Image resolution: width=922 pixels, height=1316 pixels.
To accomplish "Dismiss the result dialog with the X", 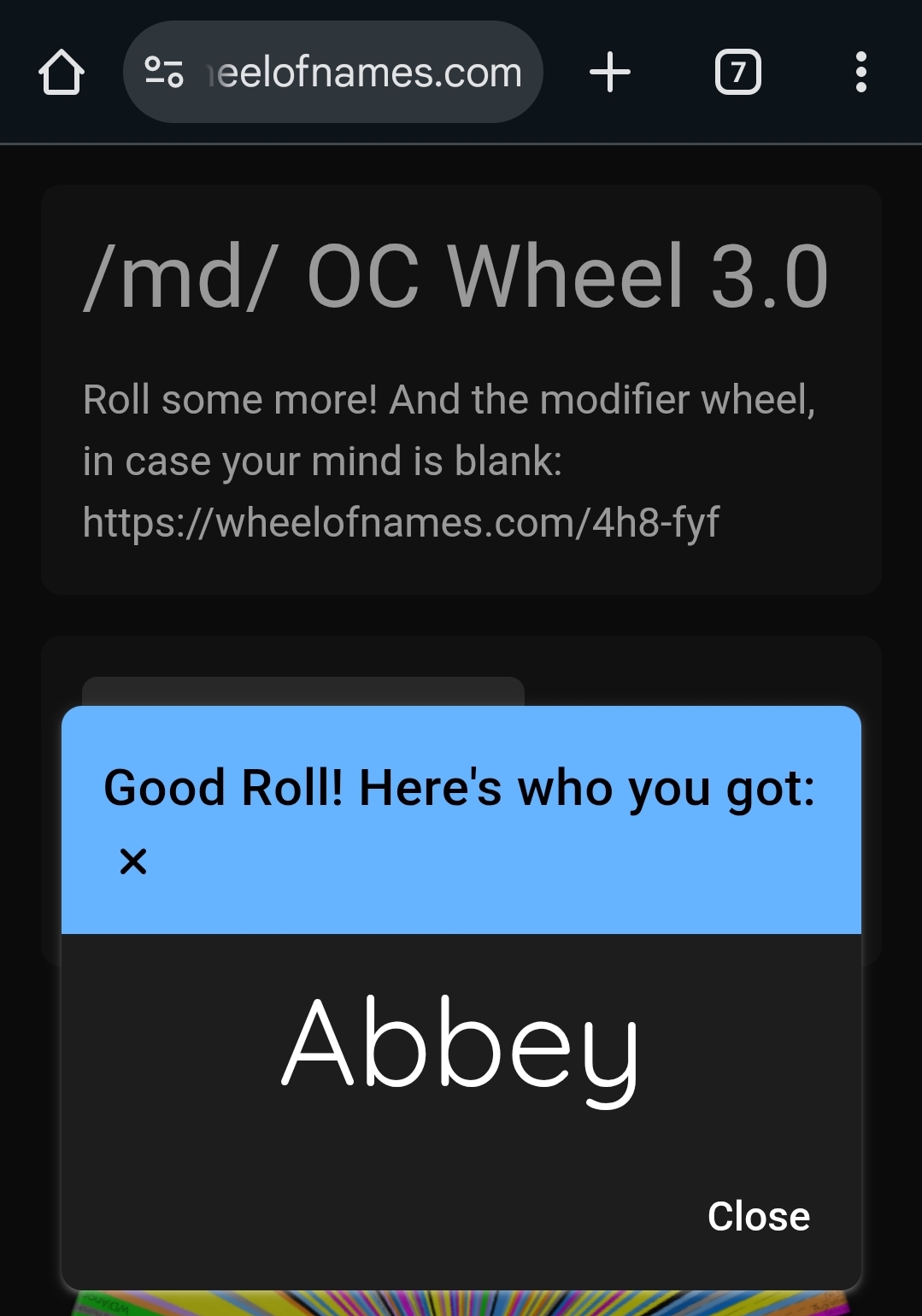I will 133,861.
